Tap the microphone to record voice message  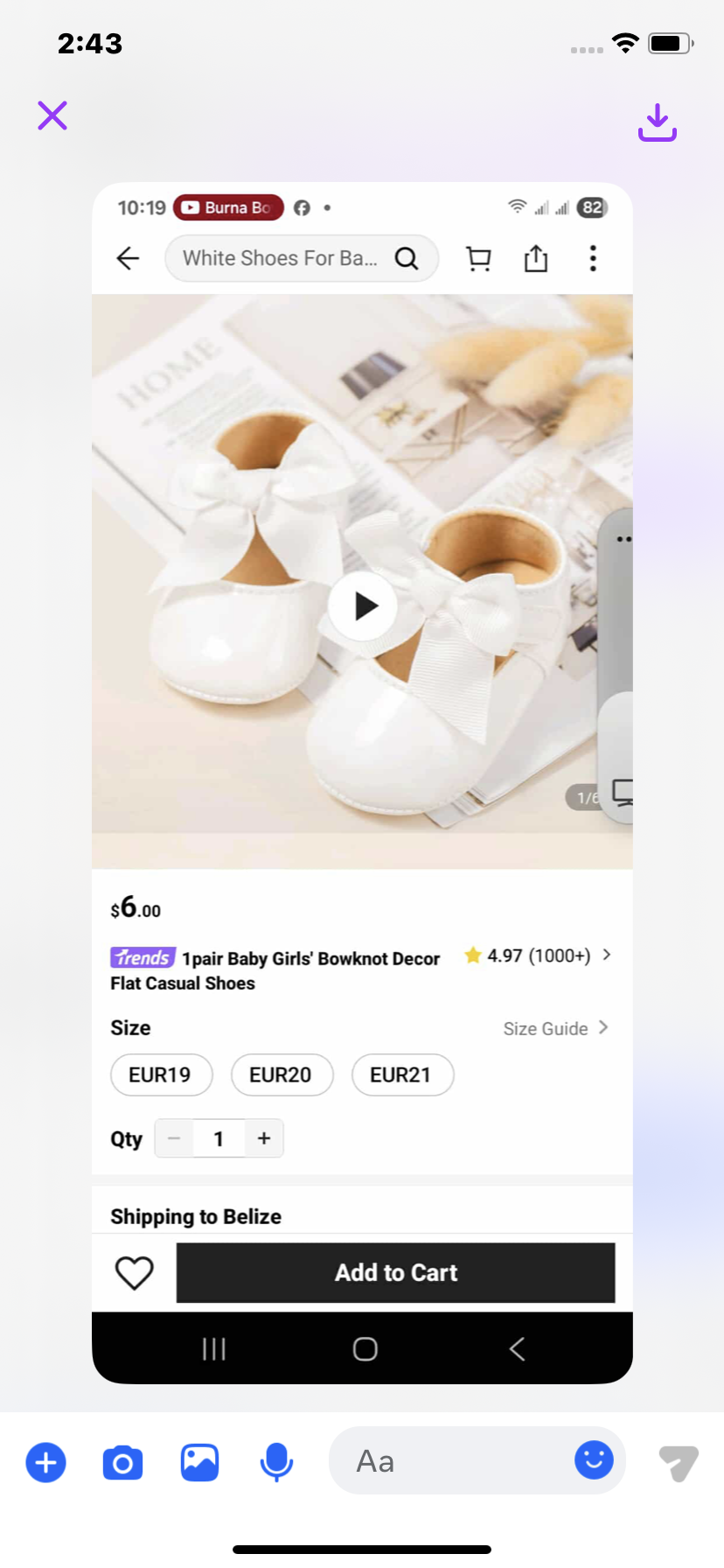click(x=276, y=1461)
